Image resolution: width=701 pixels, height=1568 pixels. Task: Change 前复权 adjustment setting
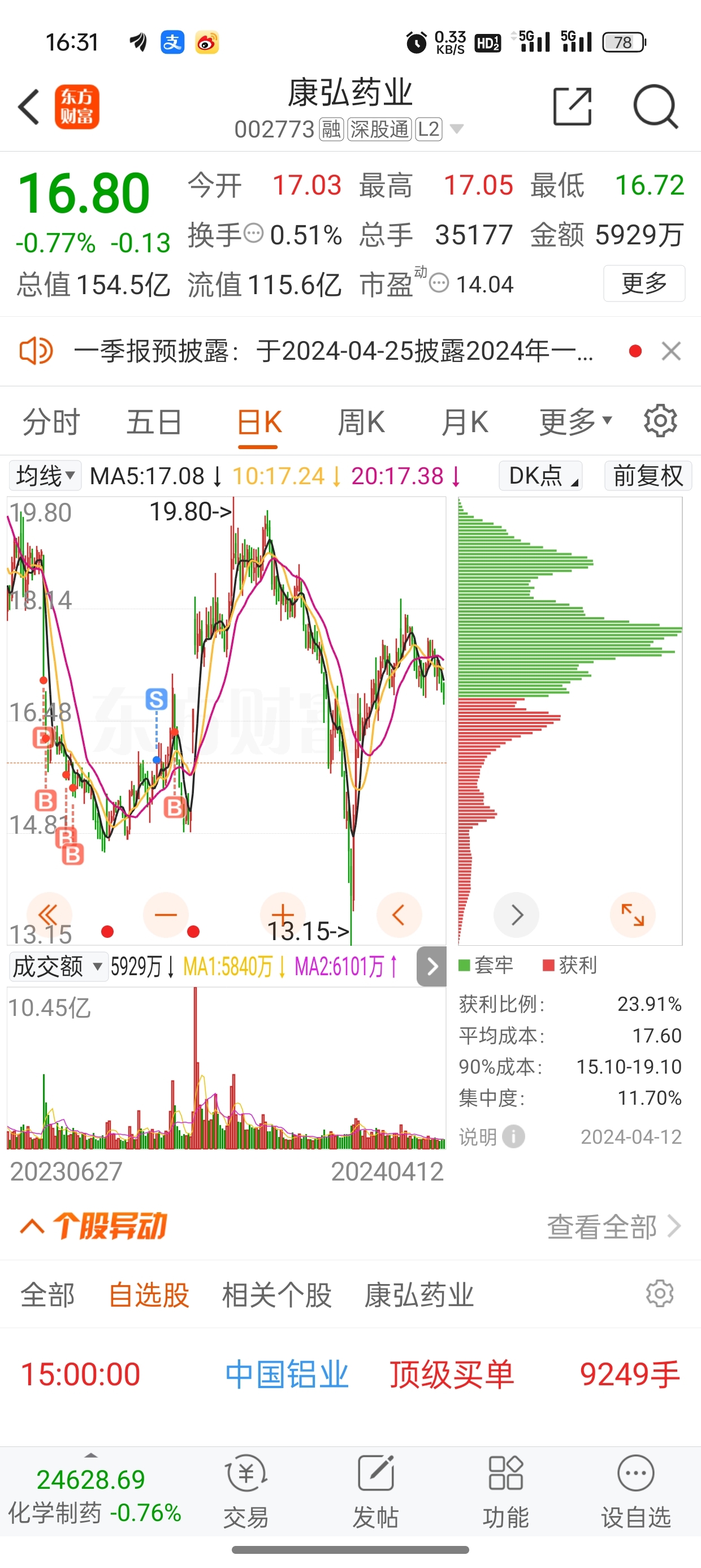(x=648, y=476)
